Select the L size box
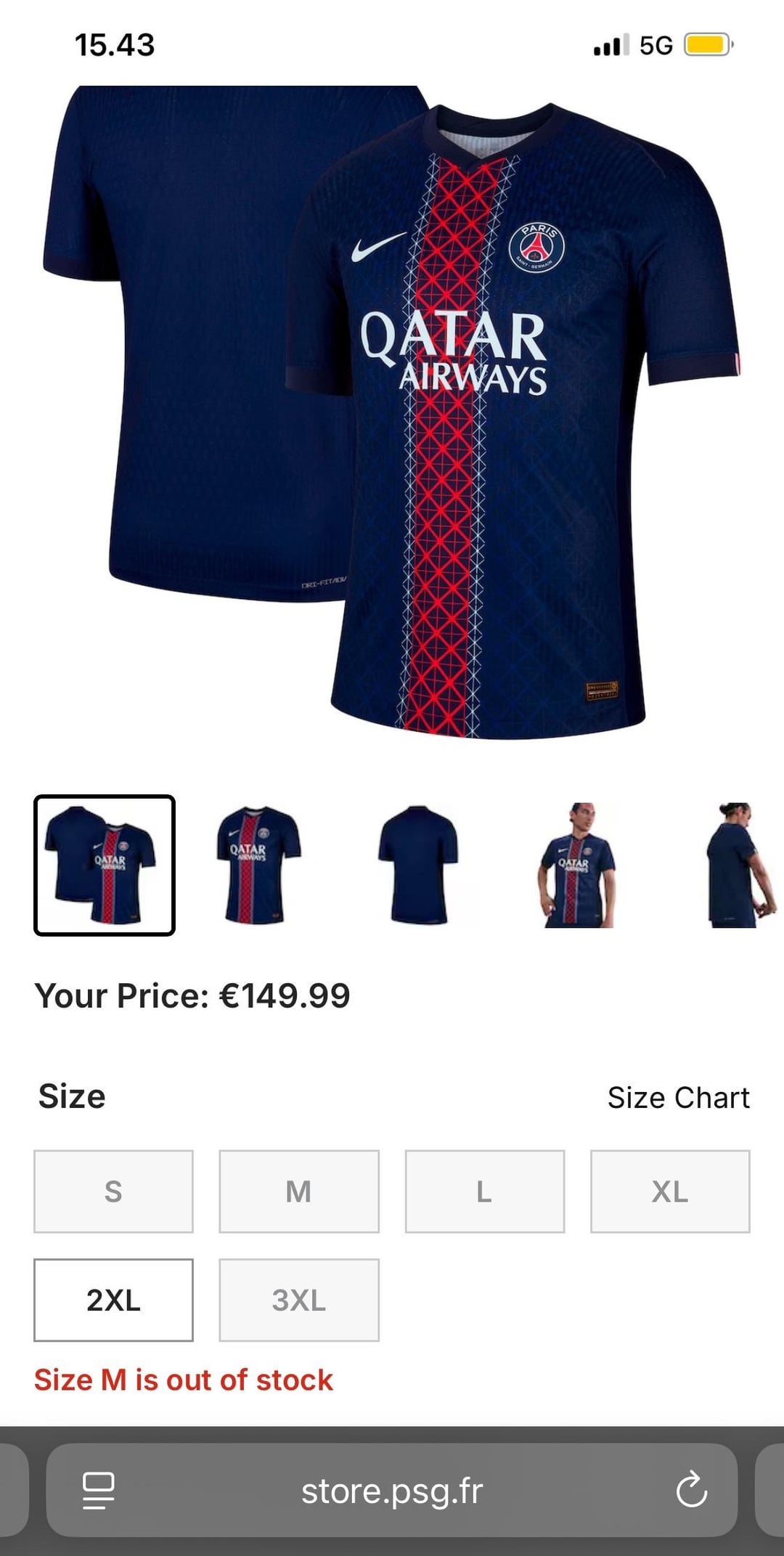The width and height of the screenshot is (784, 1556). tap(484, 1191)
